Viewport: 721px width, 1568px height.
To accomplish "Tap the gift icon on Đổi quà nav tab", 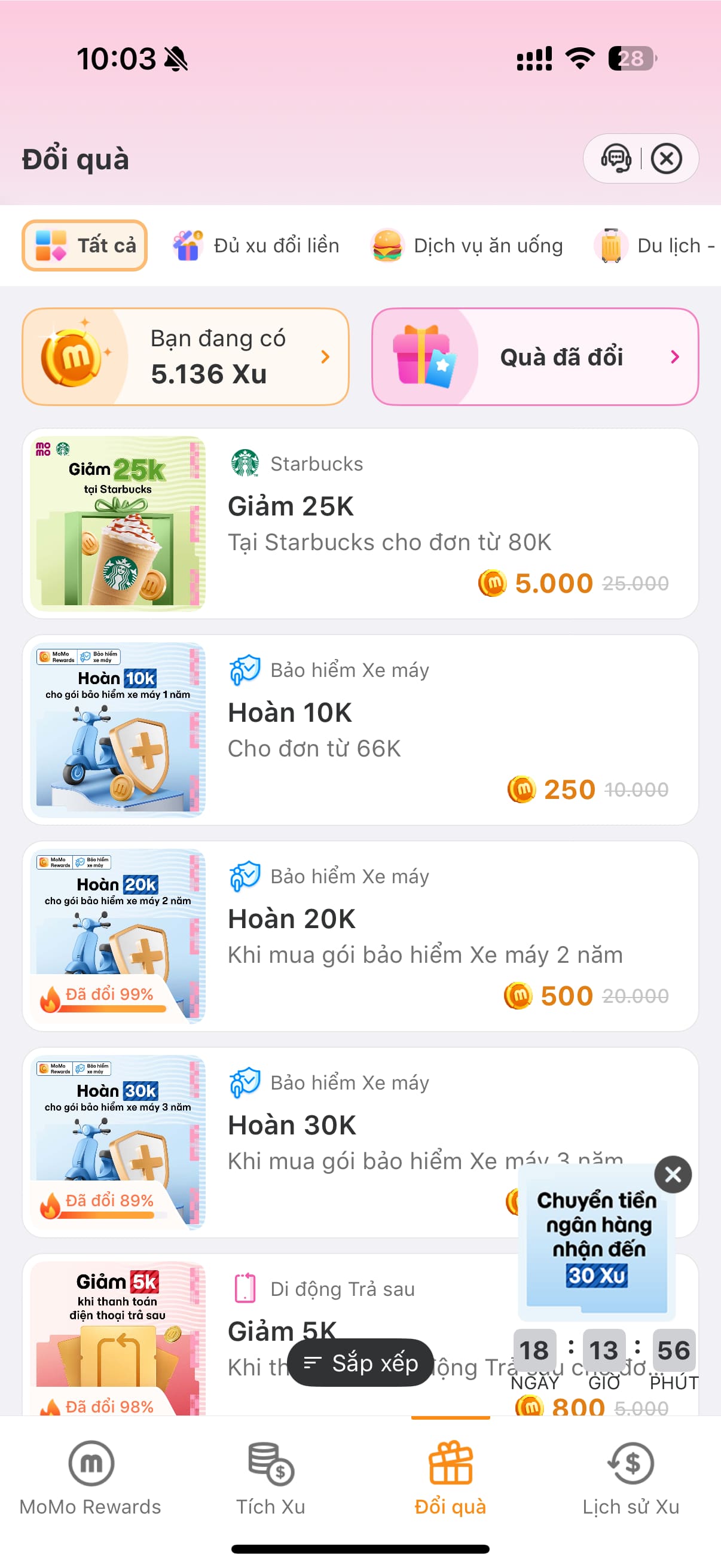I will point(450,1464).
